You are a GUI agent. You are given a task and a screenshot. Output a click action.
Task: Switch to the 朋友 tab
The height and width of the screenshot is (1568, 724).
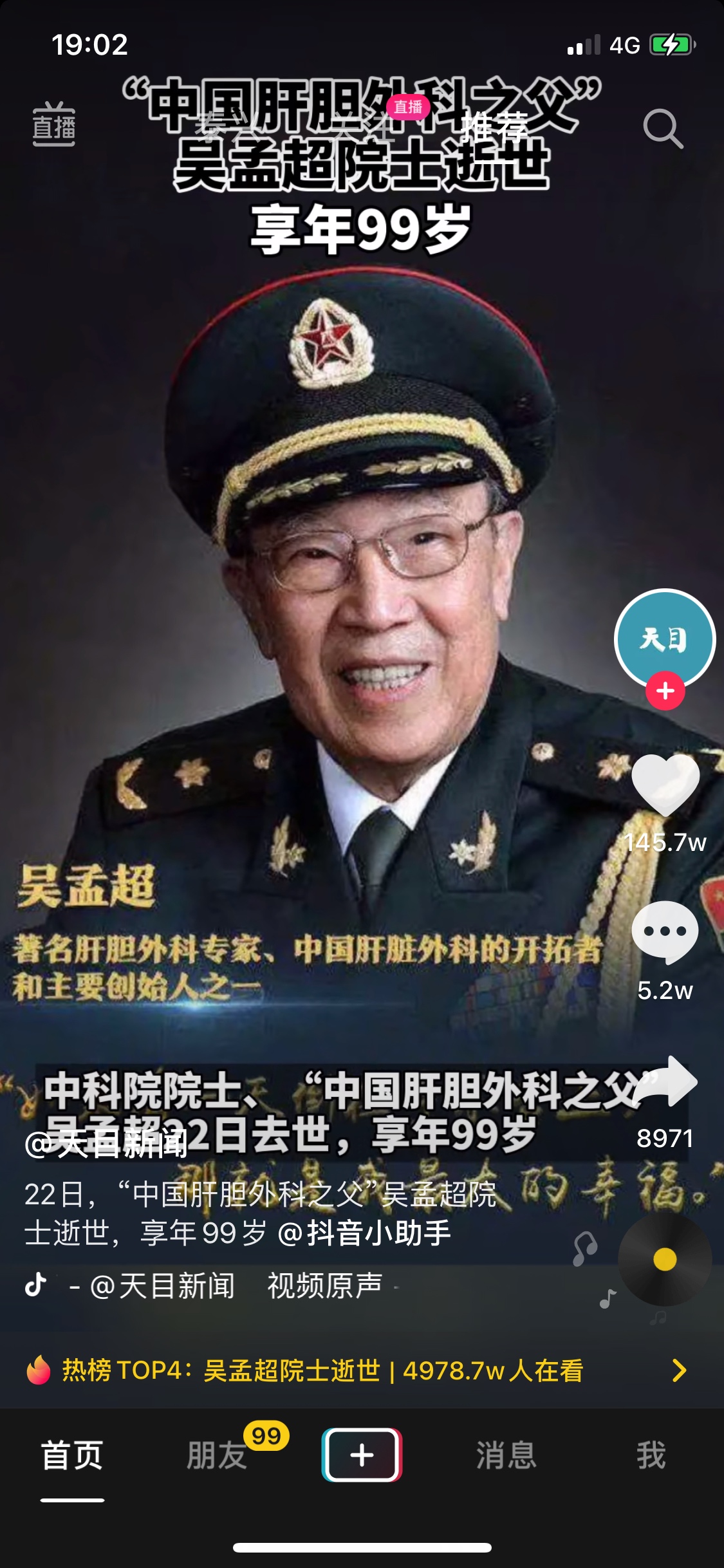click(217, 1455)
